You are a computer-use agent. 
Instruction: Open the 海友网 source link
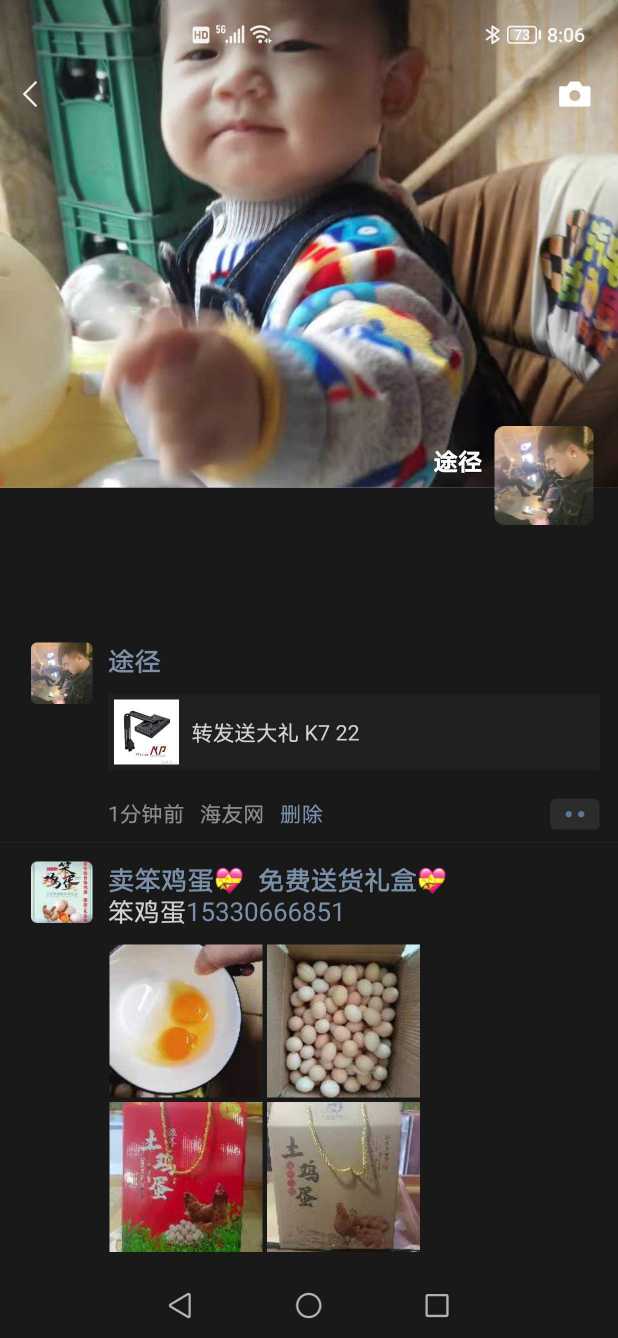(231, 814)
